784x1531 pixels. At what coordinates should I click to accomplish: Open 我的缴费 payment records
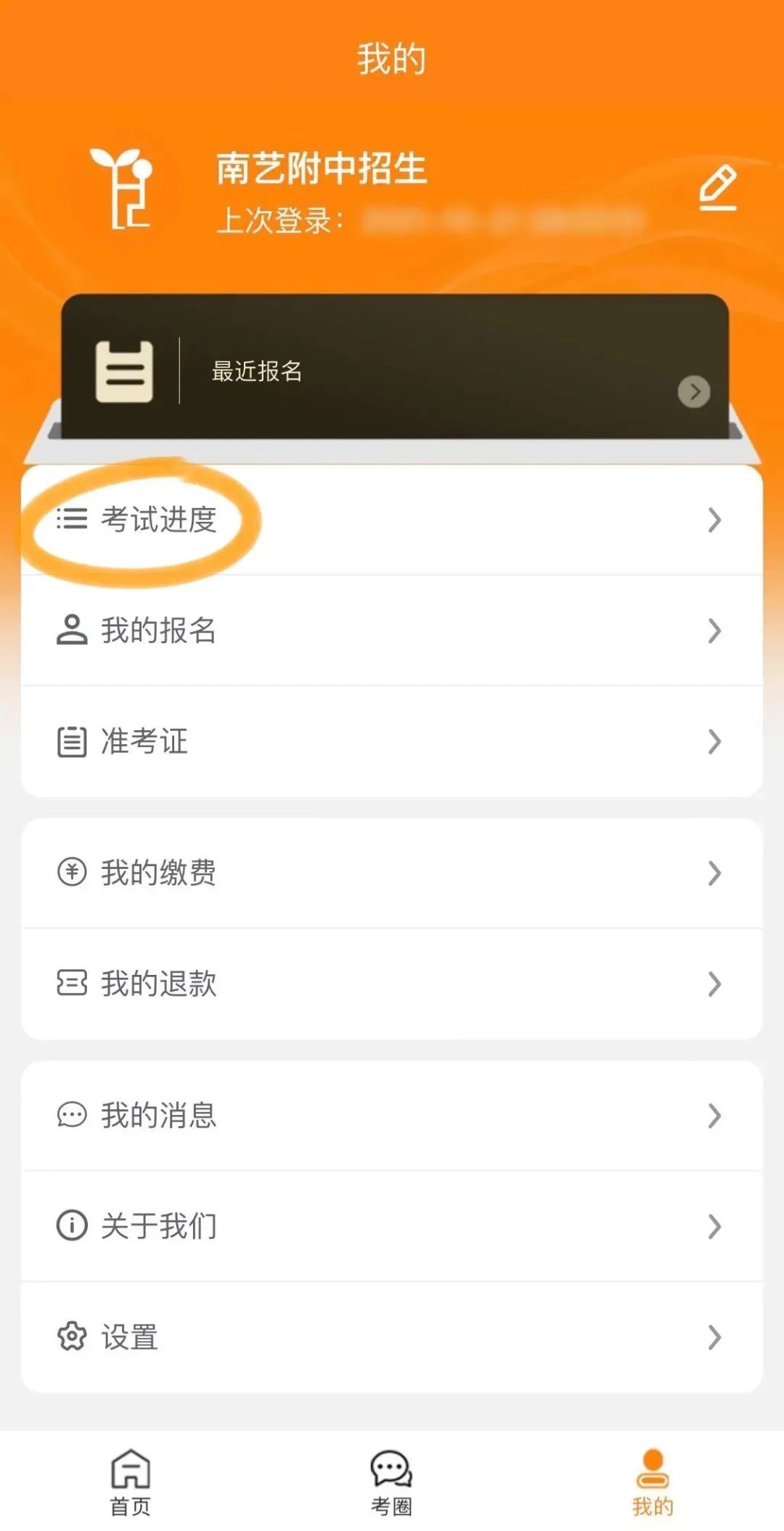(392, 873)
